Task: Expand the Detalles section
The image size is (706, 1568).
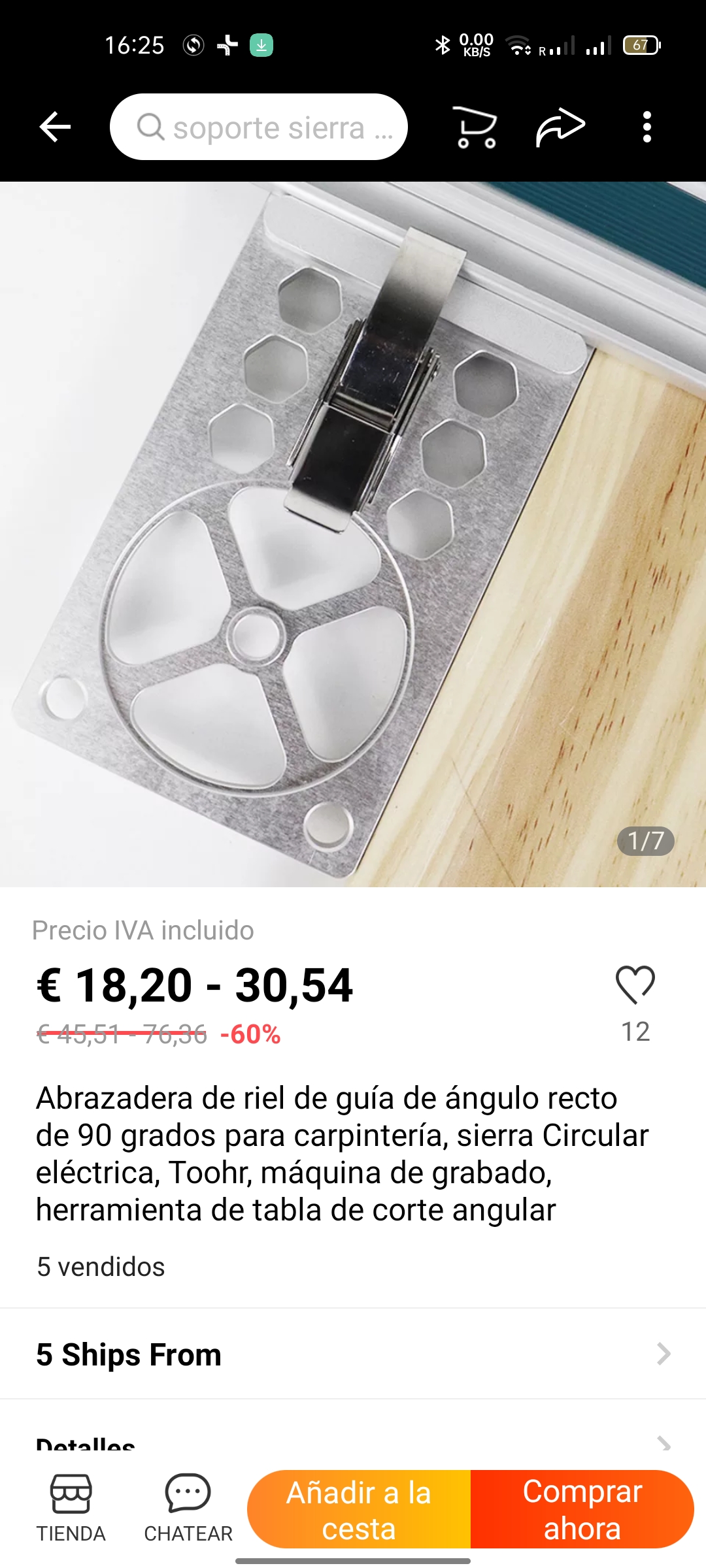Action: pos(353,1443)
